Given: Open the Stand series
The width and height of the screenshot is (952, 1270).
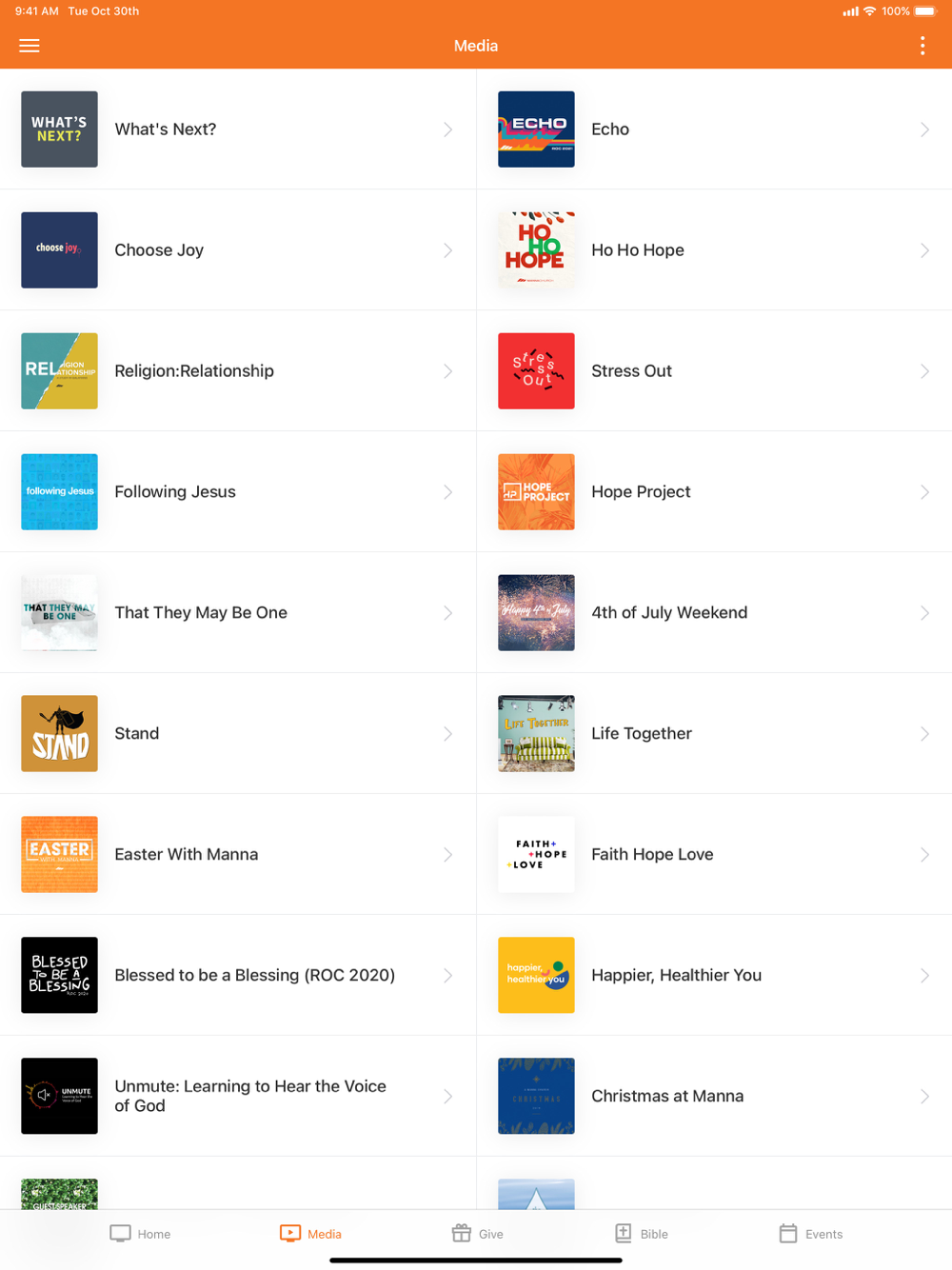Looking at the screenshot, I should tap(238, 734).
